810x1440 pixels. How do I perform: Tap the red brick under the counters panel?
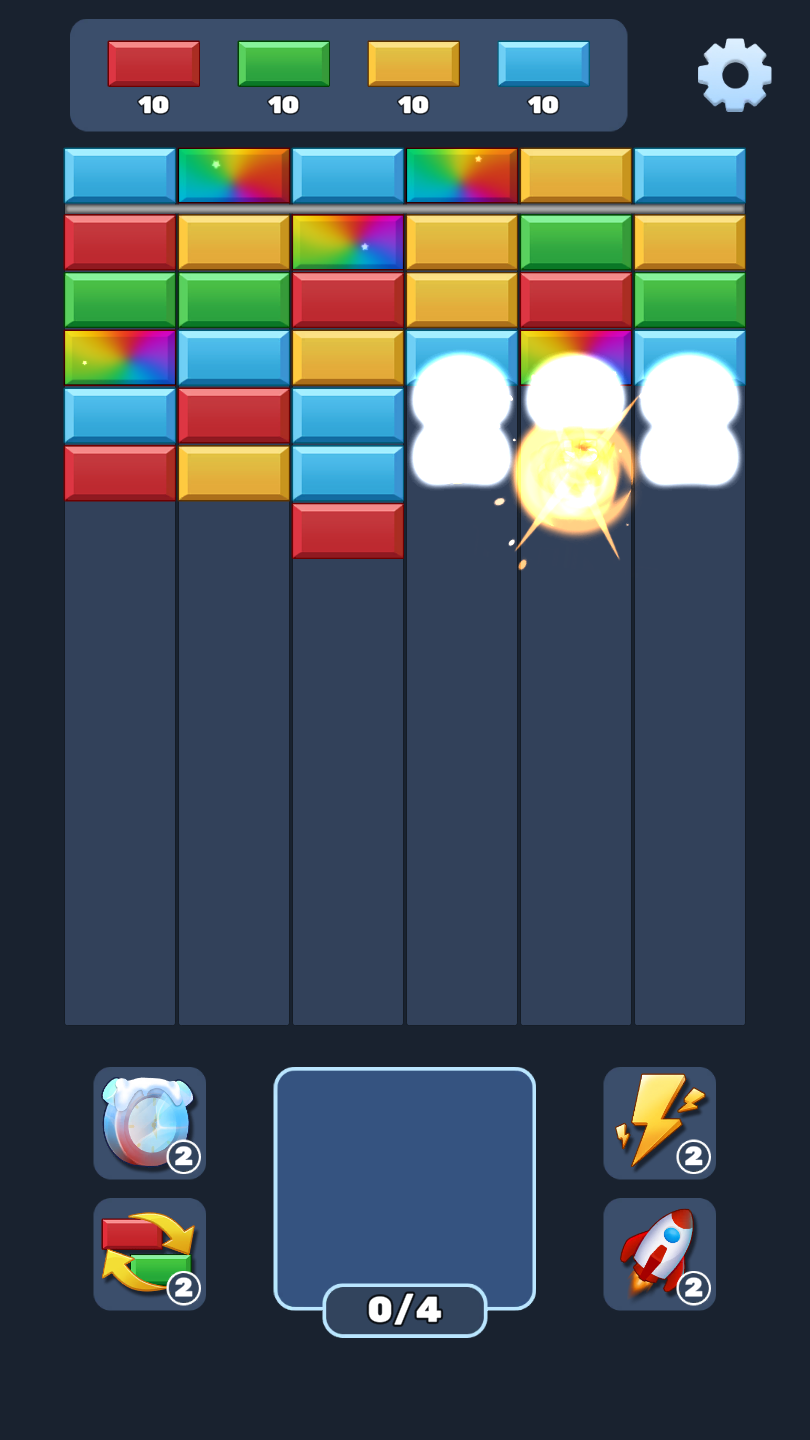pyautogui.click(x=119, y=241)
